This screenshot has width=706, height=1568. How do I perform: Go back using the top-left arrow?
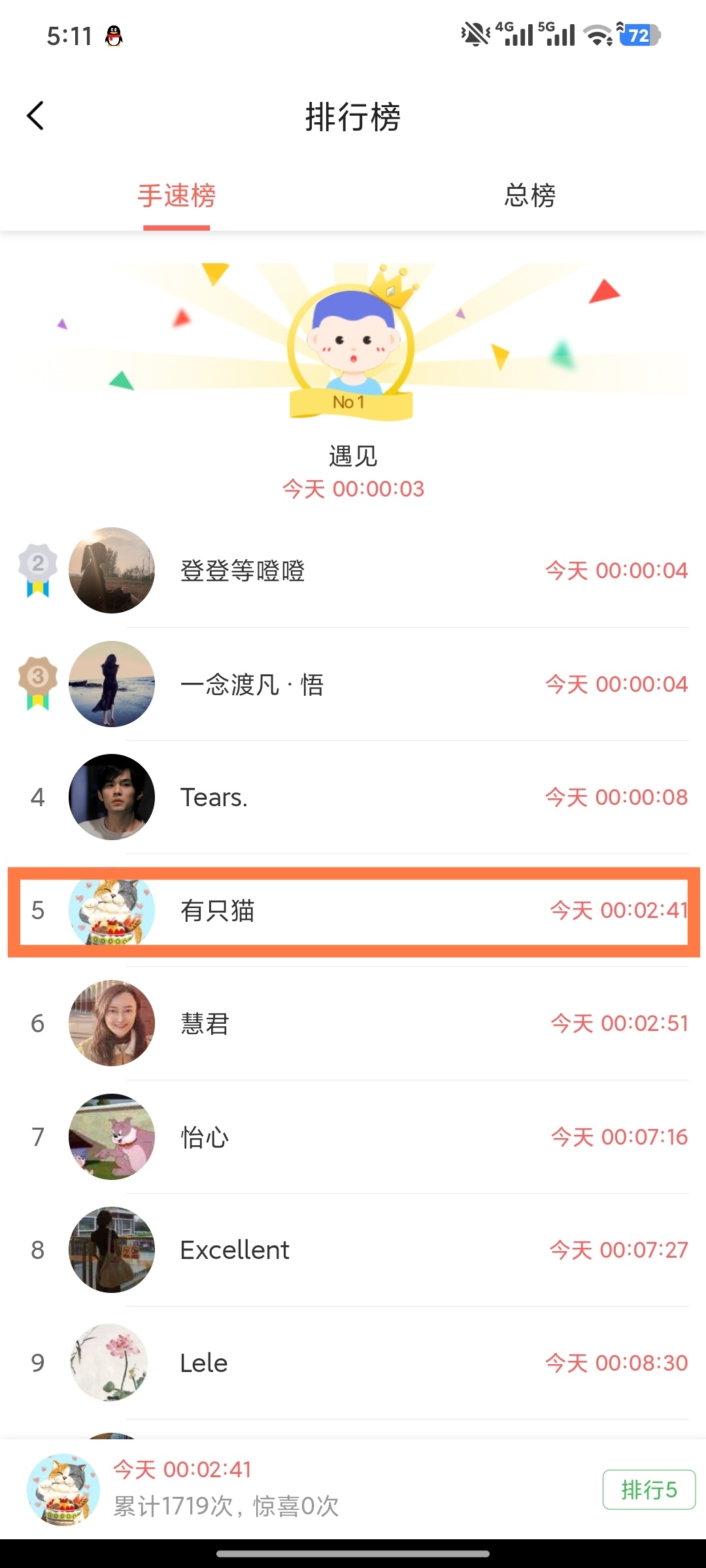(35, 116)
